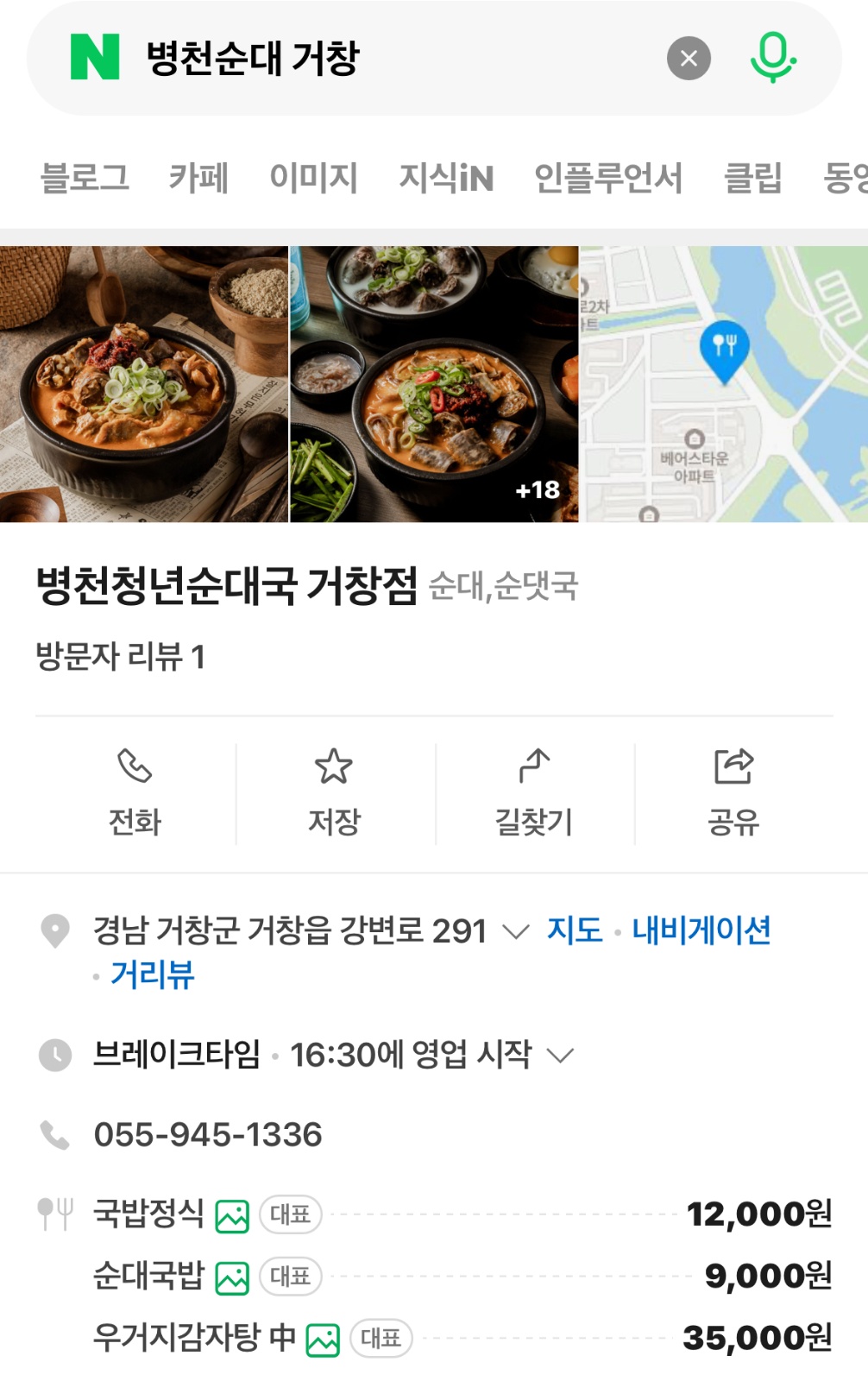Open the 내비게이션 link
868x1381 pixels.
[x=701, y=930]
